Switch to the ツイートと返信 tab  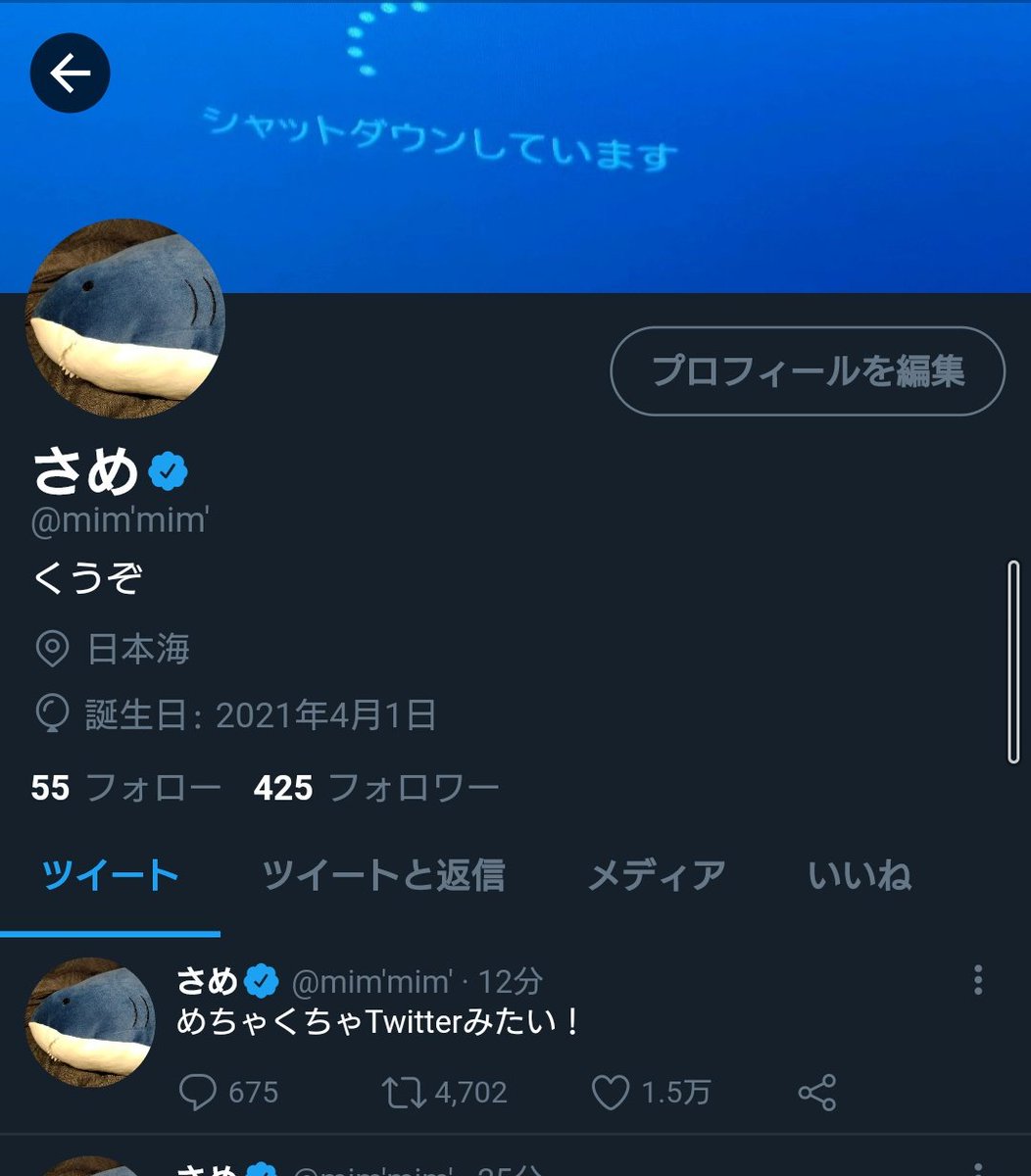(383, 875)
